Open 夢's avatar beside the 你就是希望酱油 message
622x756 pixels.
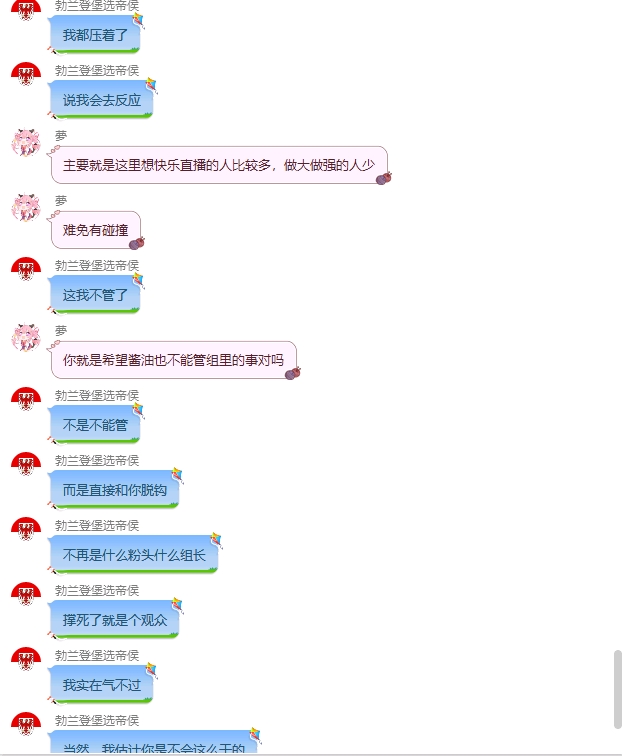(x=26, y=338)
